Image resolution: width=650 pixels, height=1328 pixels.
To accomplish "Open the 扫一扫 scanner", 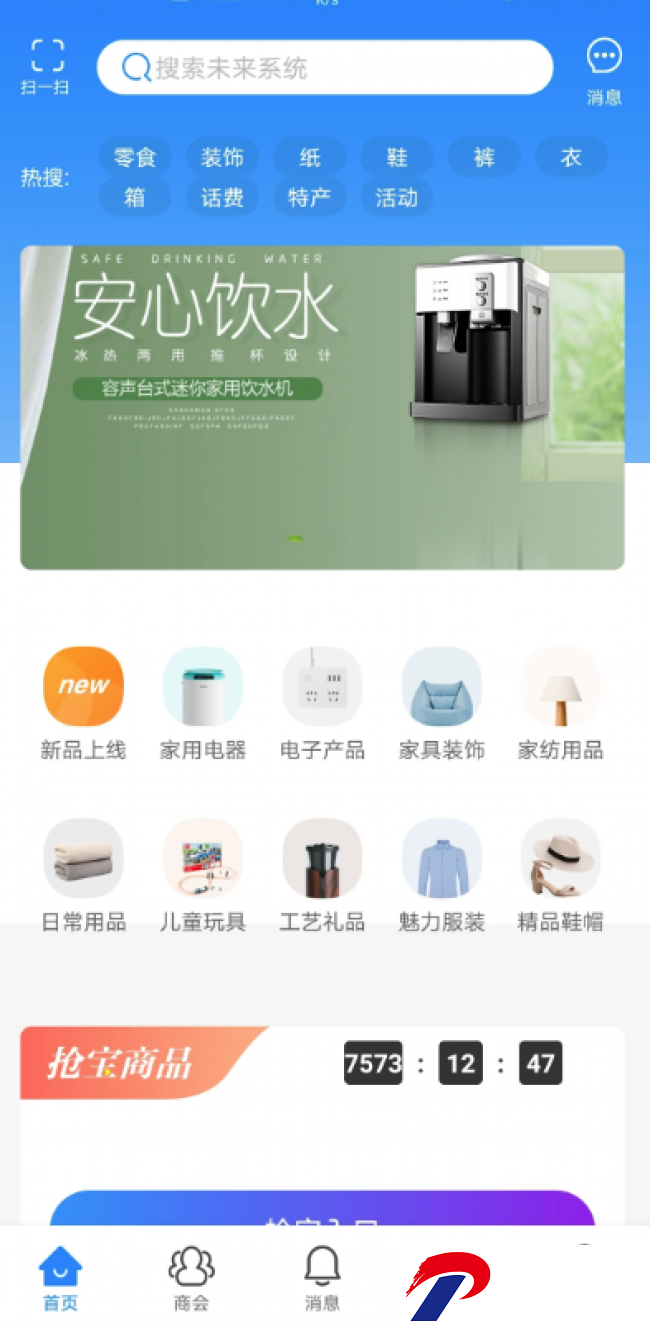I will (46, 67).
